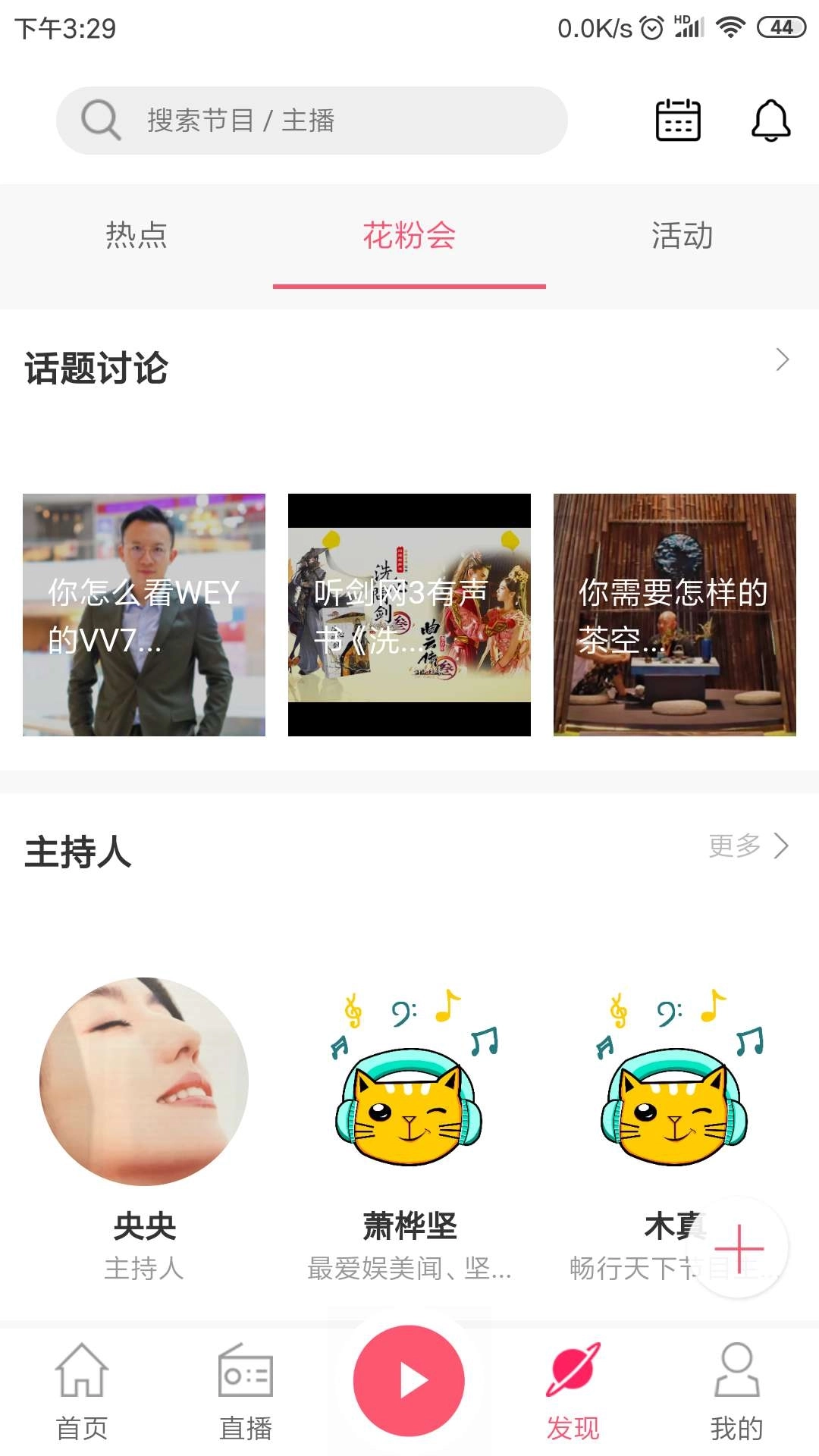The width and height of the screenshot is (819, 1456).
Task: Tap the 搜索节目/主播 search field
Action: (x=311, y=120)
